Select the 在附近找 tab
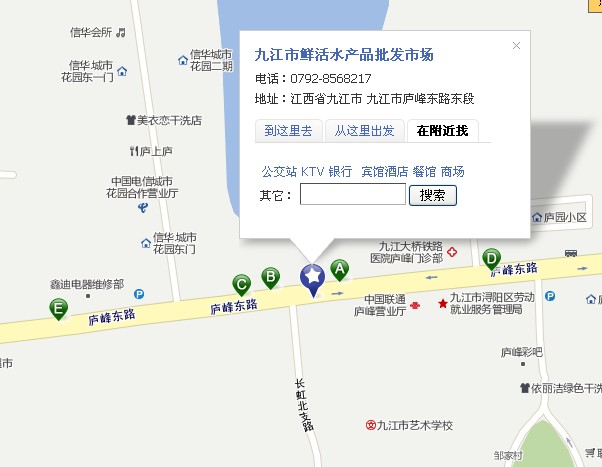This screenshot has width=602, height=467. [442, 130]
